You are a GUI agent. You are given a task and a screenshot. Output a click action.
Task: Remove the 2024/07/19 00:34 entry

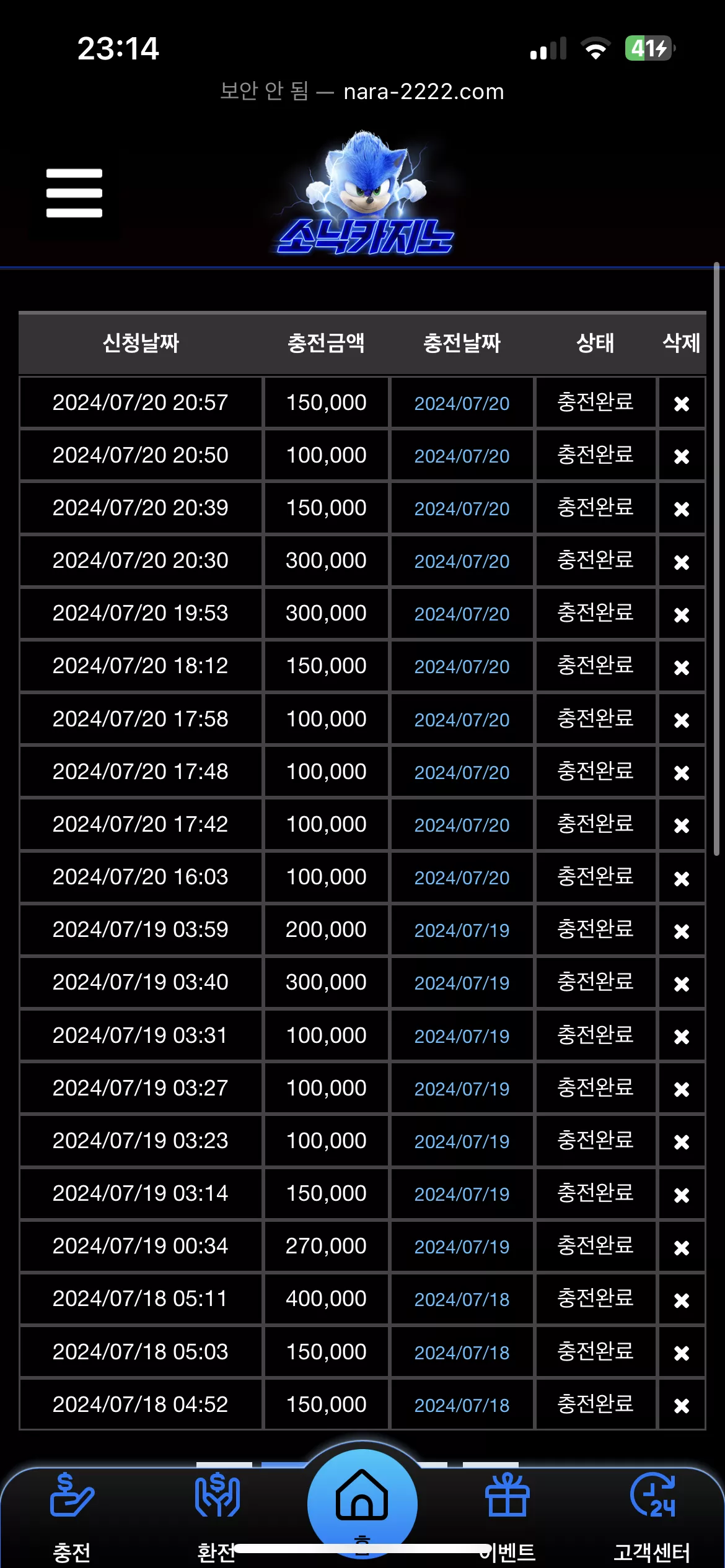click(x=682, y=1247)
